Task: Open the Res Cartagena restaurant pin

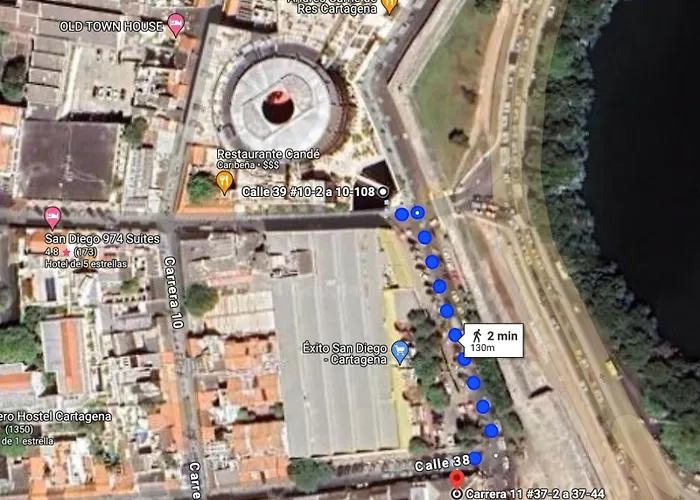Action: click(389, 6)
